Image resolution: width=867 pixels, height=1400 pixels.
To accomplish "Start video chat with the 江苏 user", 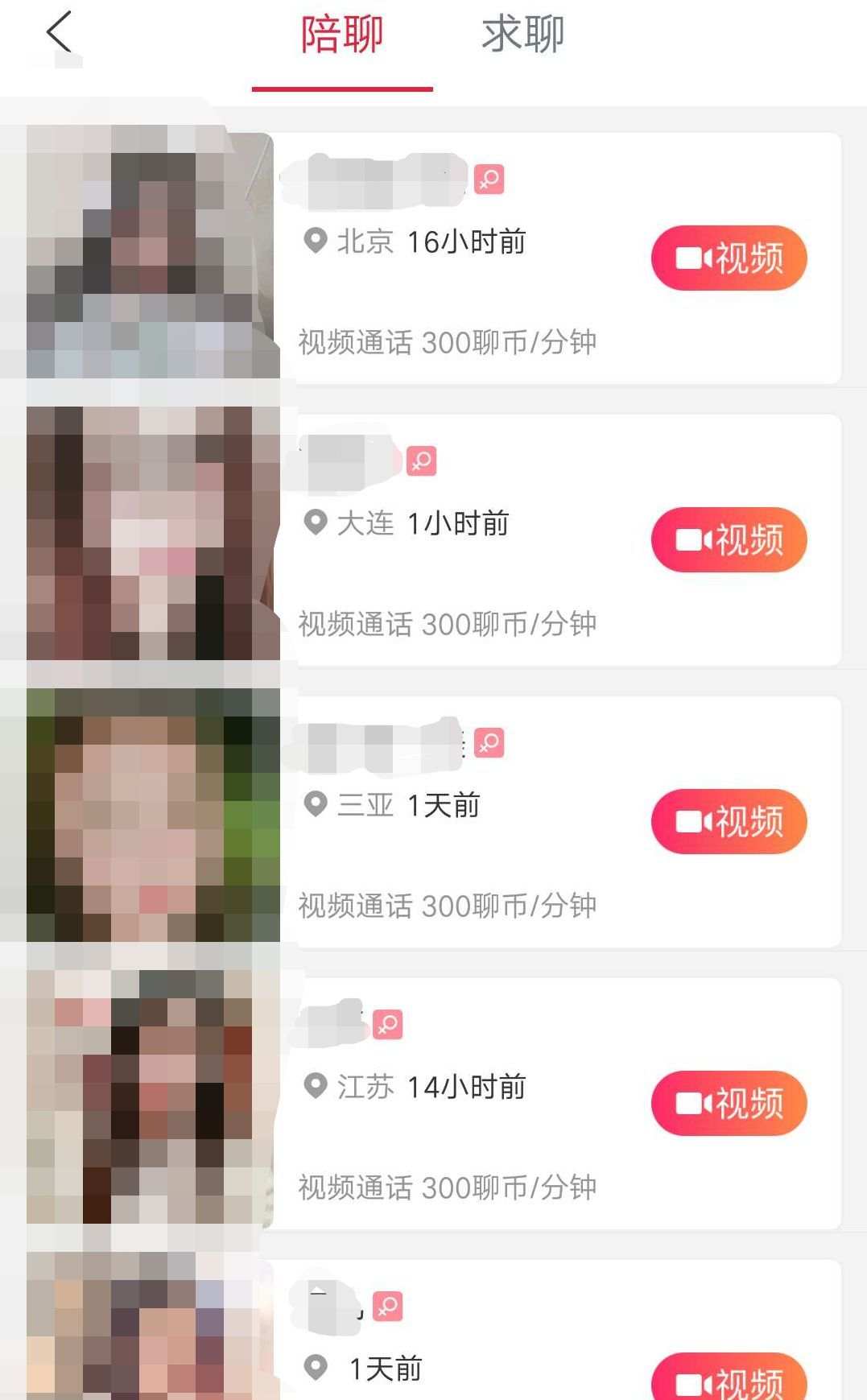I will click(x=729, y=1104).
